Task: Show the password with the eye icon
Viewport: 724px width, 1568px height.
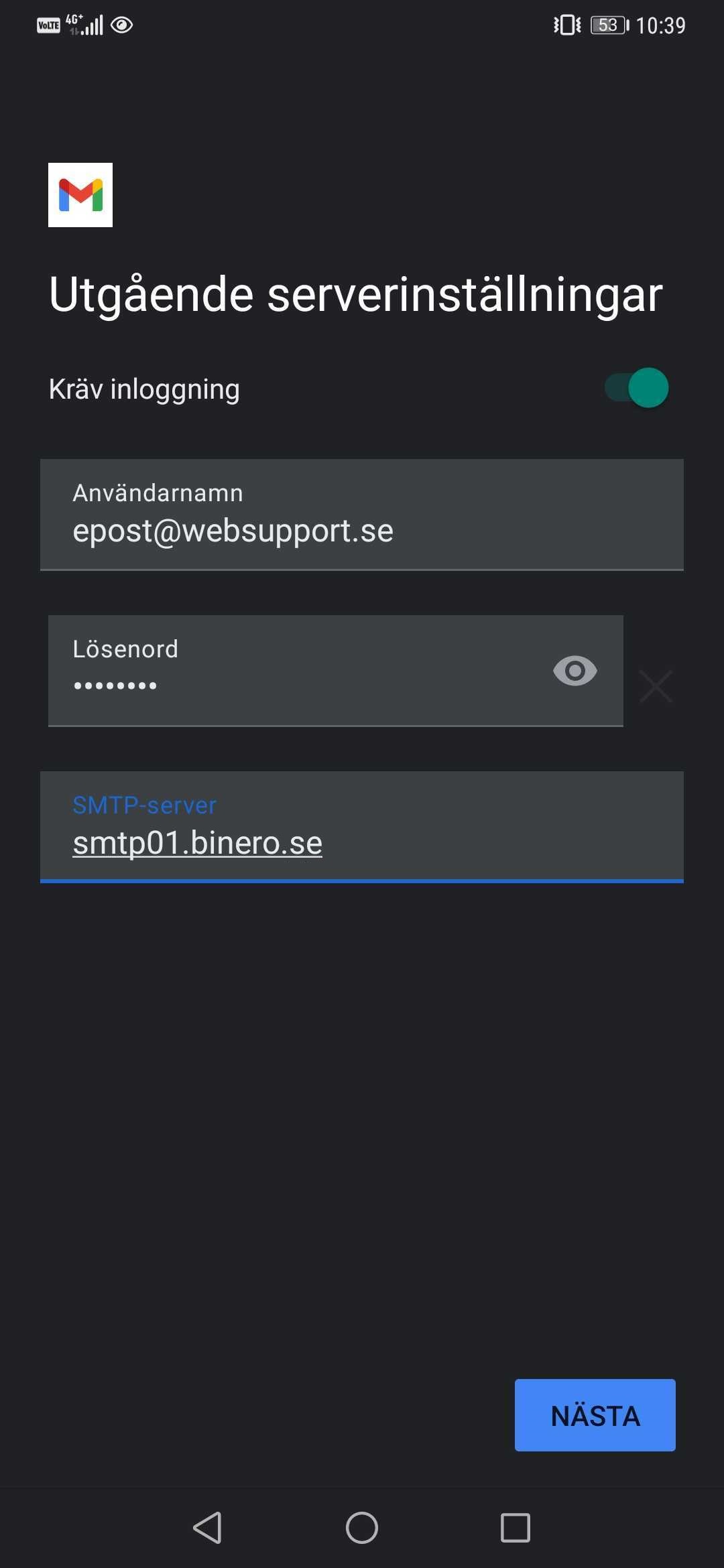Action: coord(575,671)
